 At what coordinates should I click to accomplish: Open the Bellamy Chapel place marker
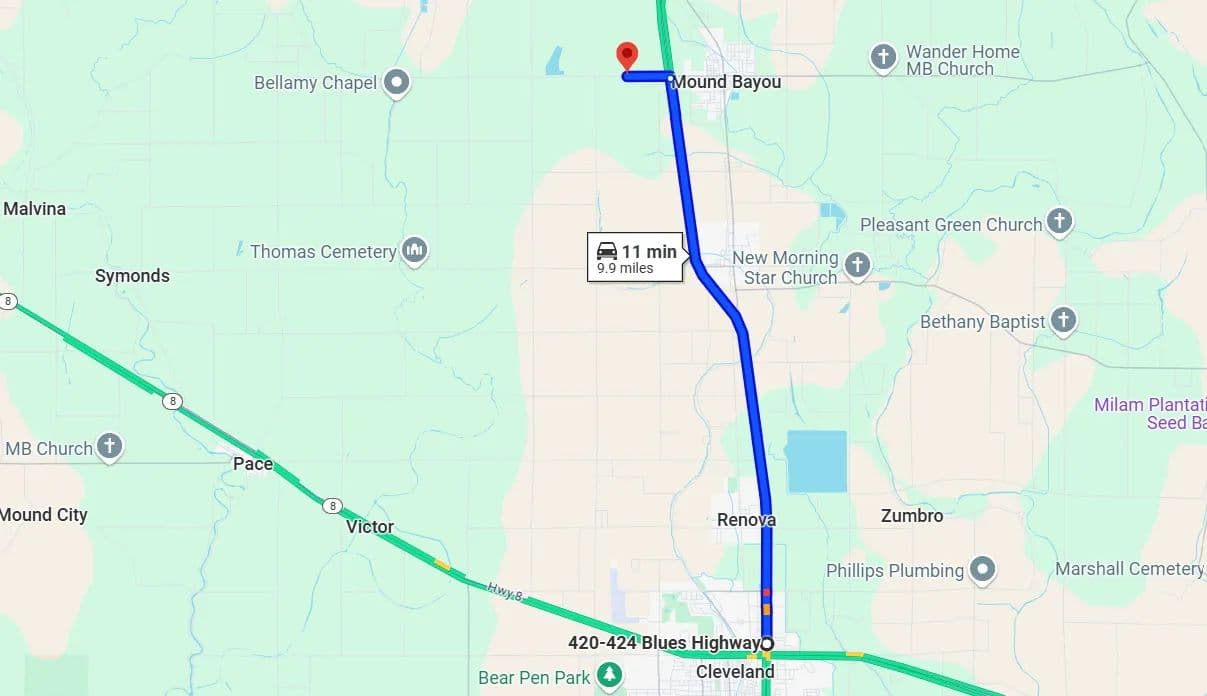(x=397, y=83)
